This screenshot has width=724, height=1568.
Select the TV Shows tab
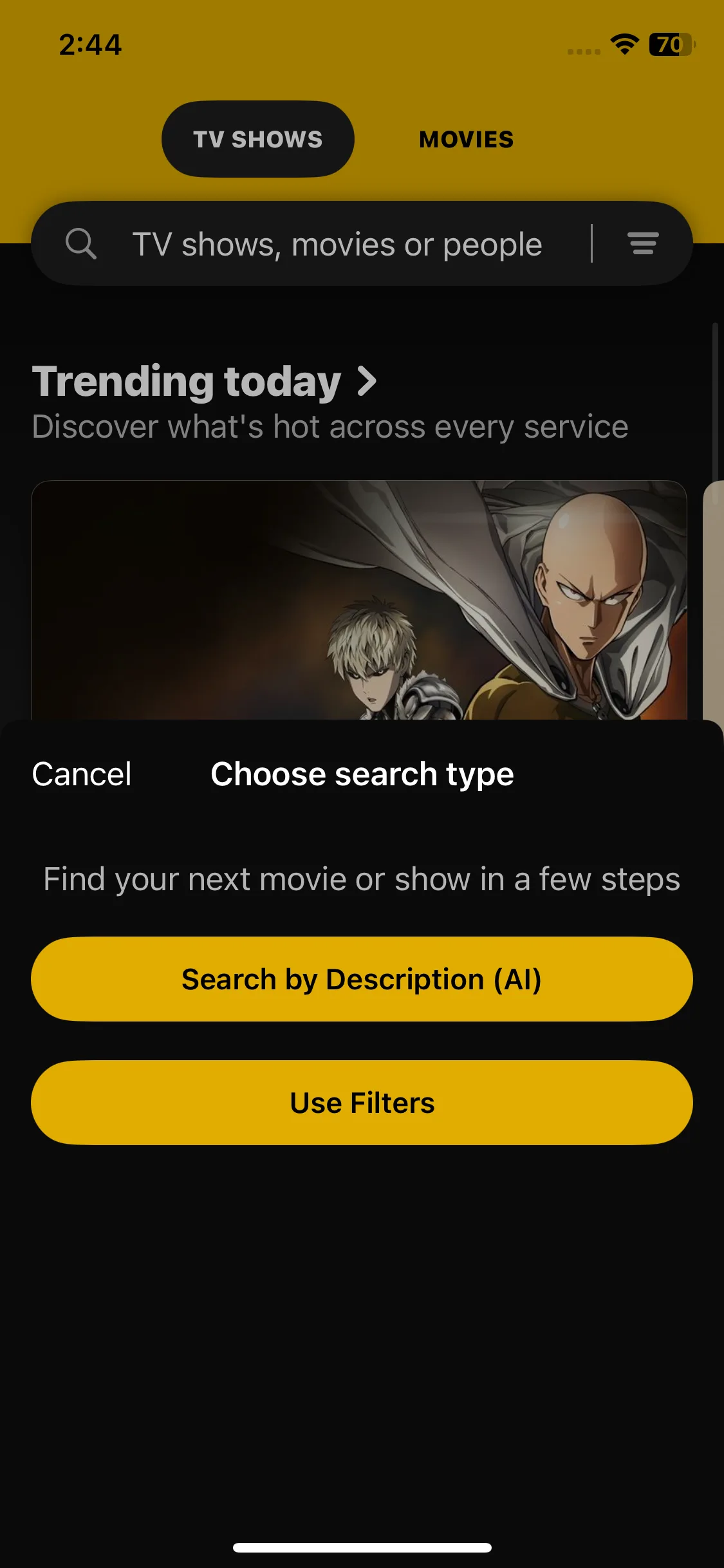(257, 140)
